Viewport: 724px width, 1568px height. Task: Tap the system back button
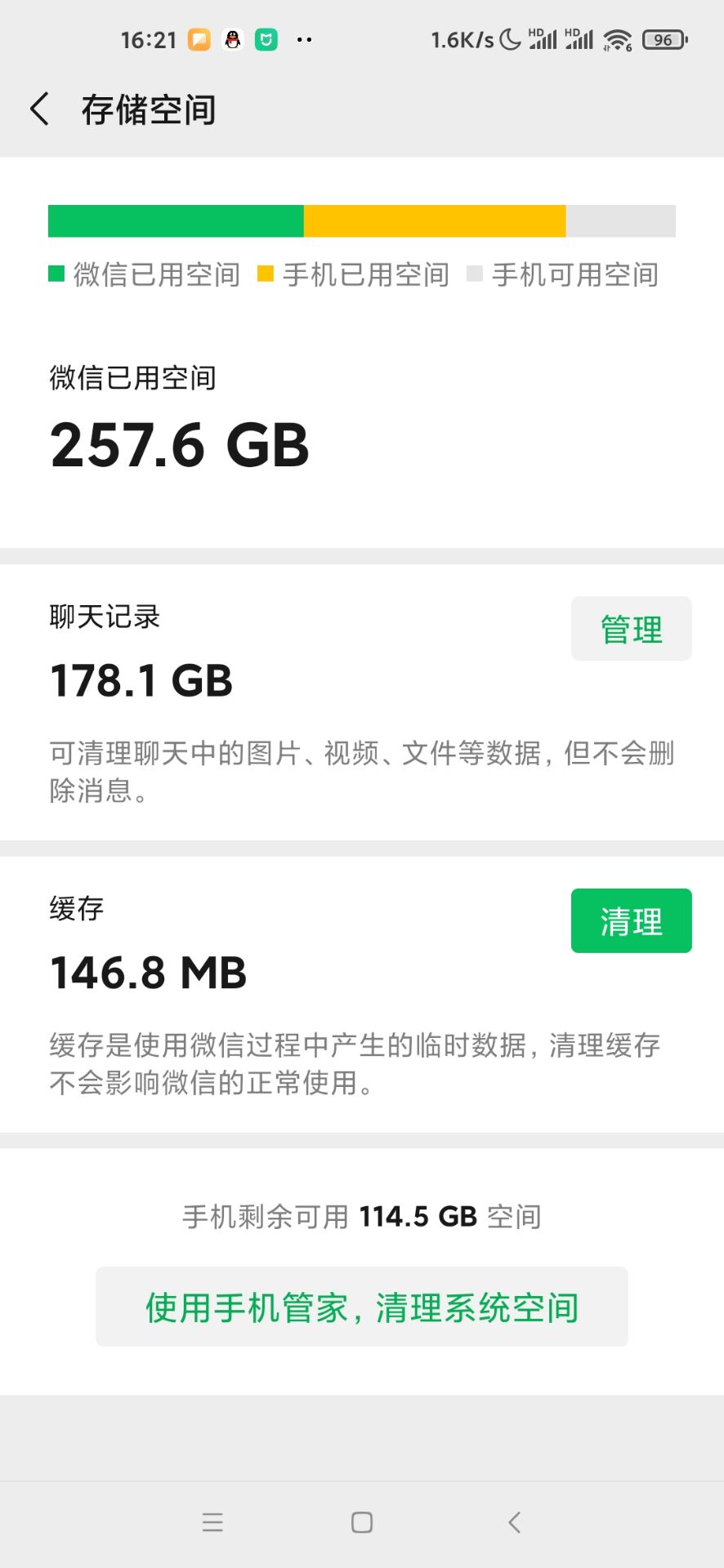[x=514, y=1522]
